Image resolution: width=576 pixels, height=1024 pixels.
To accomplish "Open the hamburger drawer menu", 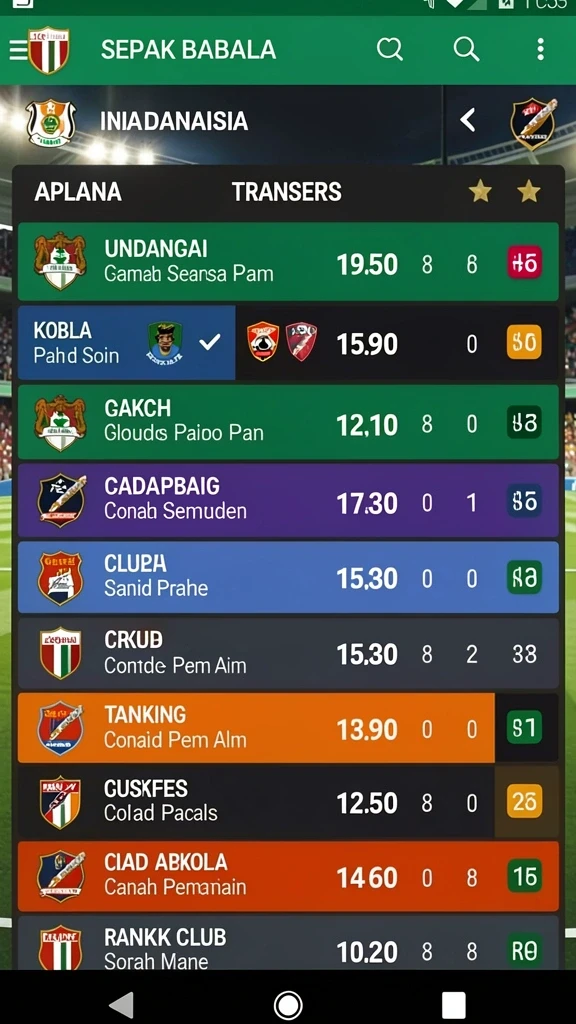I will pyautogui.click(x=18, y=50).
